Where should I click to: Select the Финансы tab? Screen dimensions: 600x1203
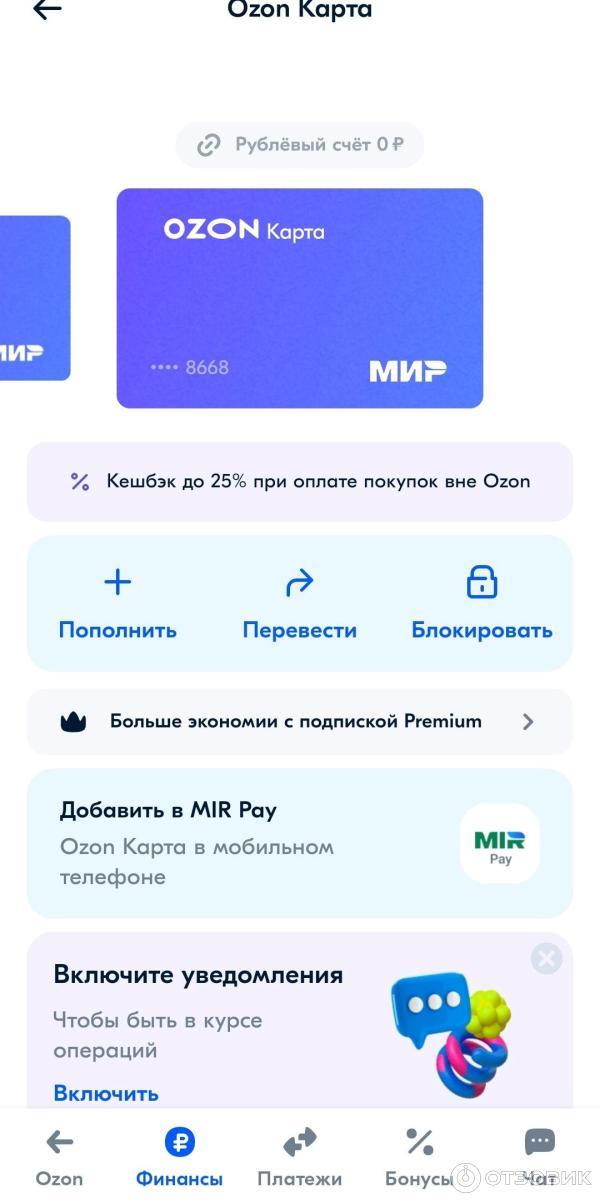(179, 1157)
